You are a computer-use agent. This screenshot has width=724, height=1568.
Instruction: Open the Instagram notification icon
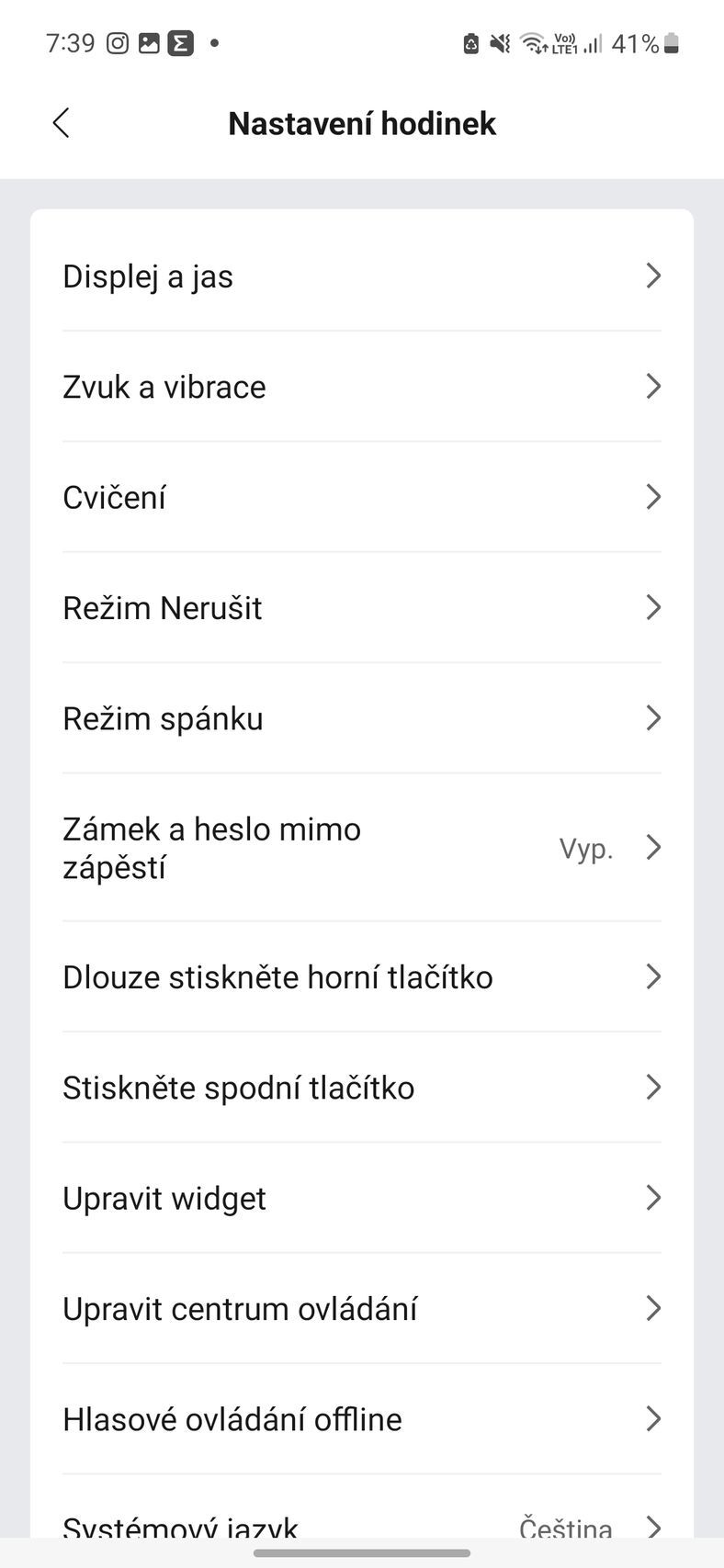tap(116, 41)
